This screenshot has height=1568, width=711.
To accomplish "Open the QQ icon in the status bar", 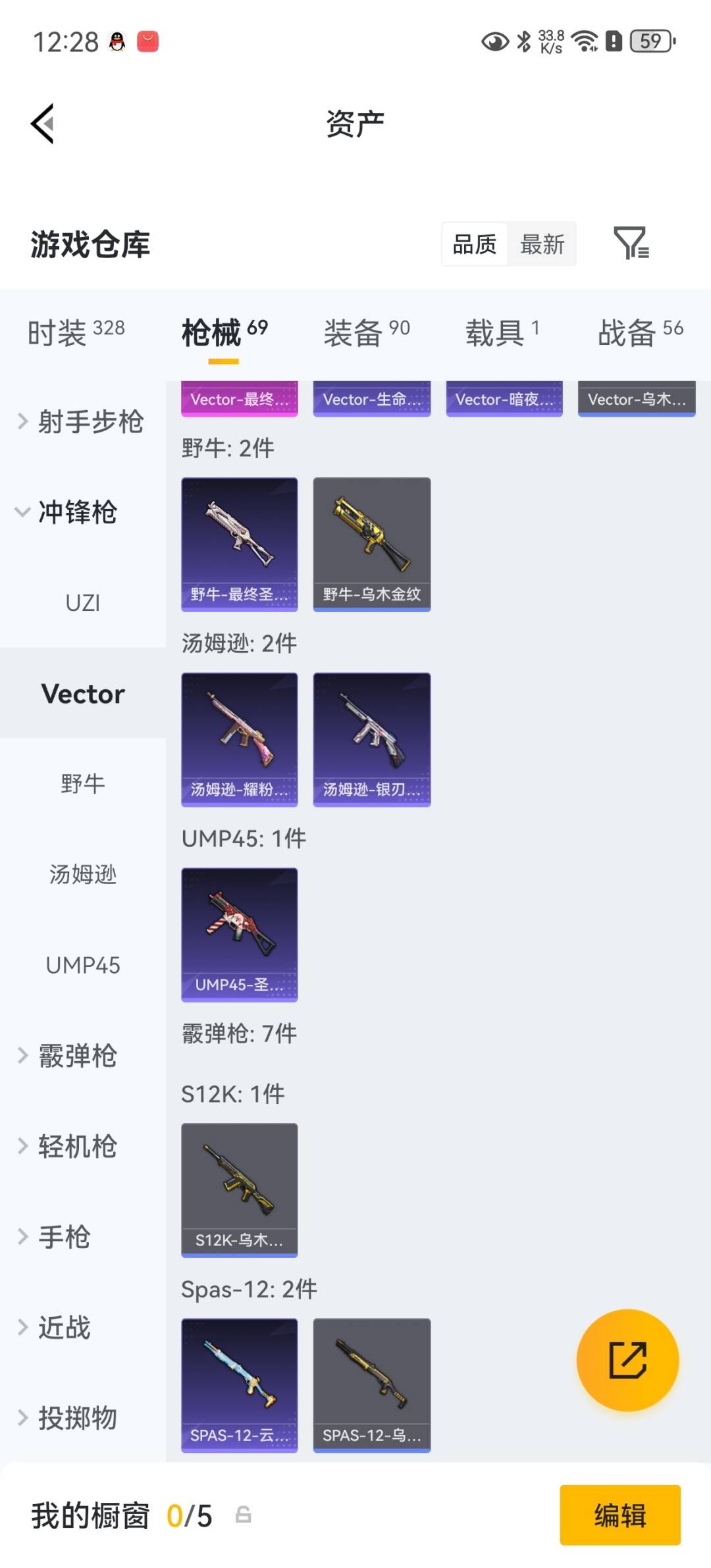I will [x=116, y=41].
